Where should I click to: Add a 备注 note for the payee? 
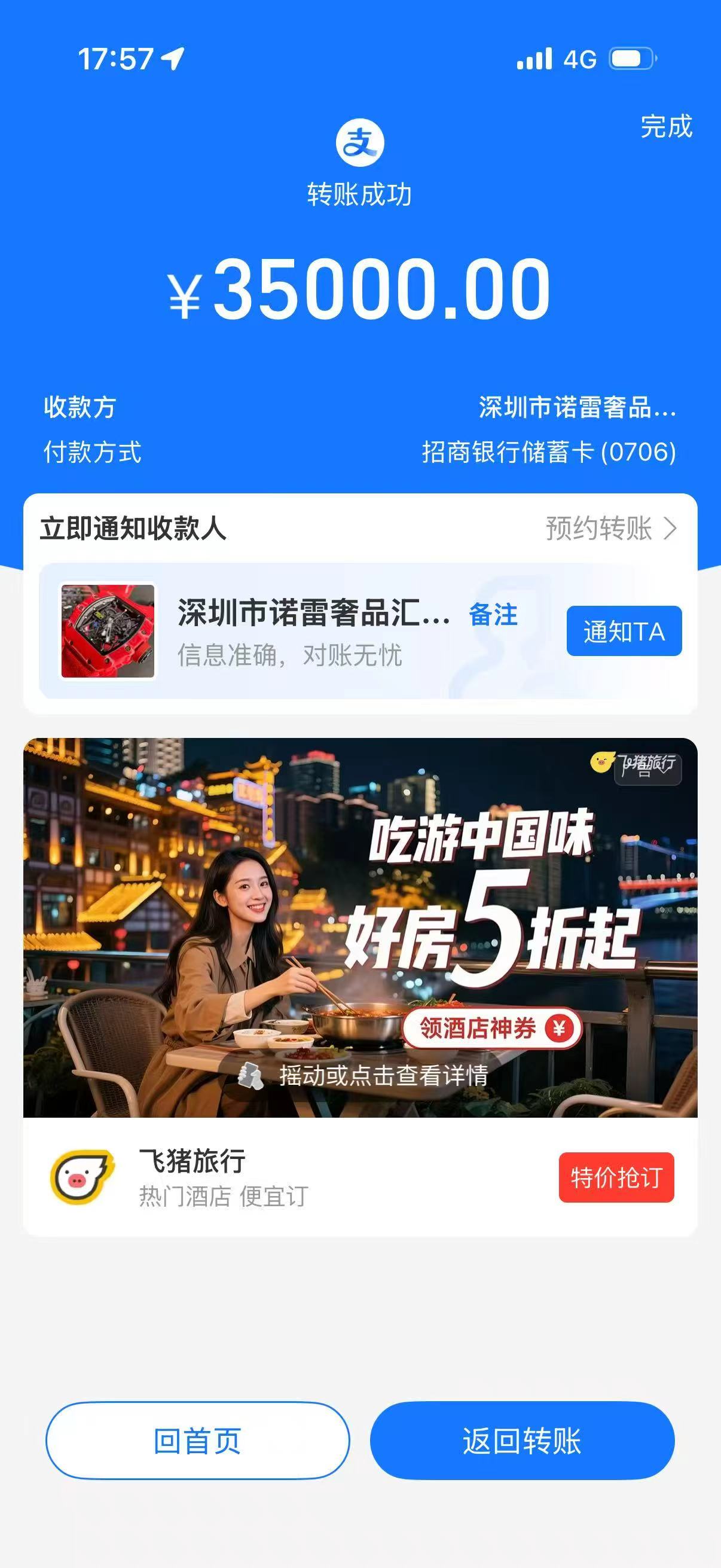[x=493, y=615]
